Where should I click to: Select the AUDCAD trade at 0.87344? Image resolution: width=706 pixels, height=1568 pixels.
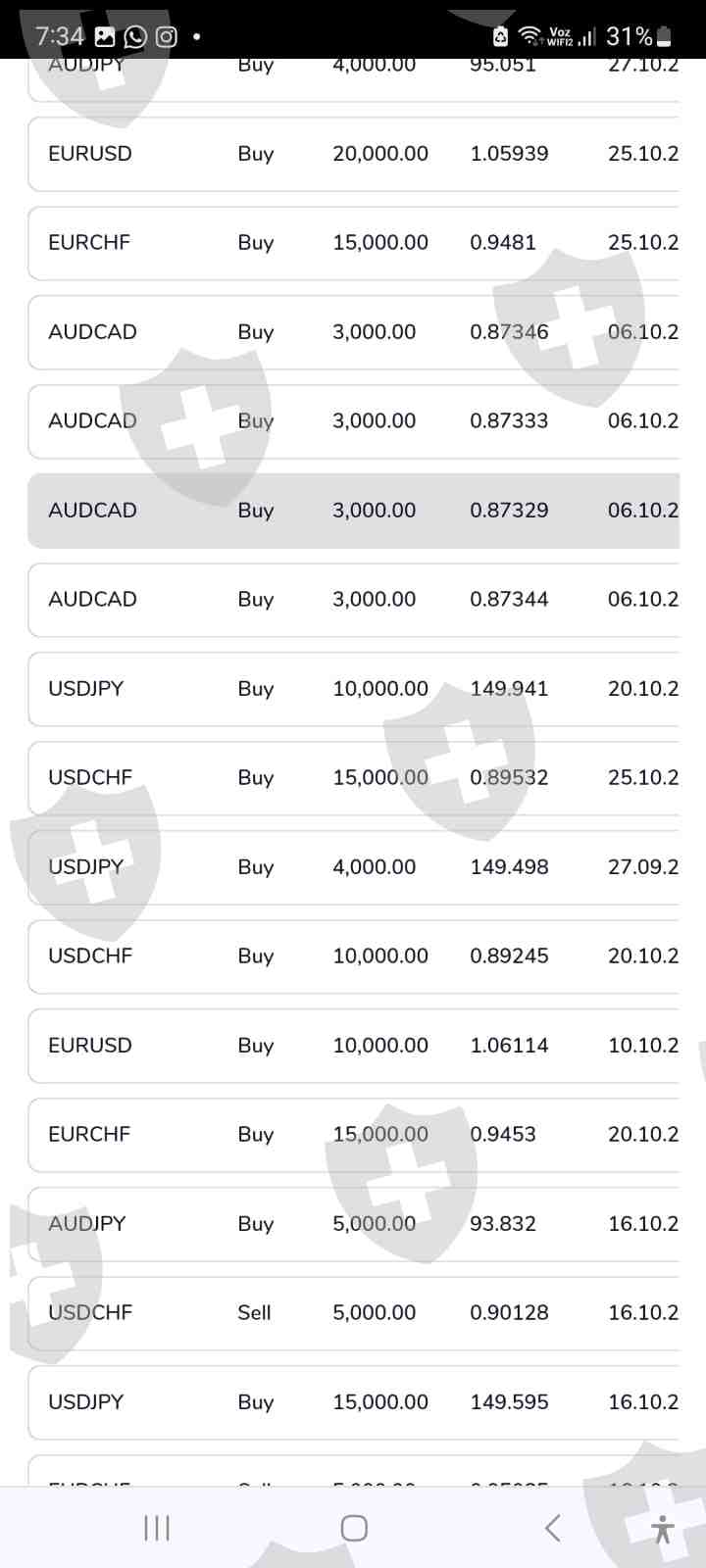[353, 600]
